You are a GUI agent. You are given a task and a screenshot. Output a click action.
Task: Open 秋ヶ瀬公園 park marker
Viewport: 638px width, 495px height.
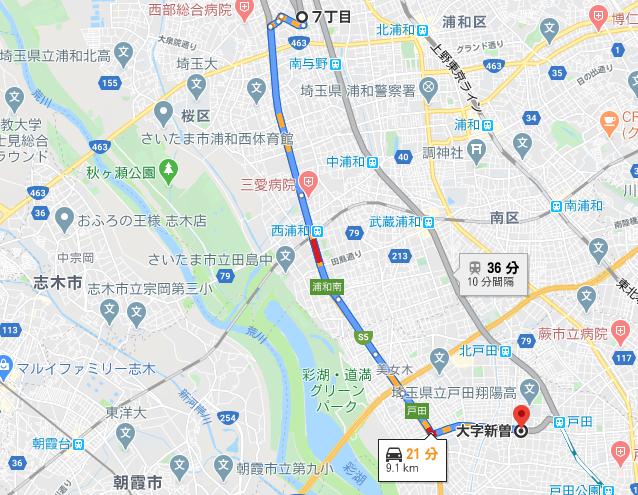pos(168,172)
